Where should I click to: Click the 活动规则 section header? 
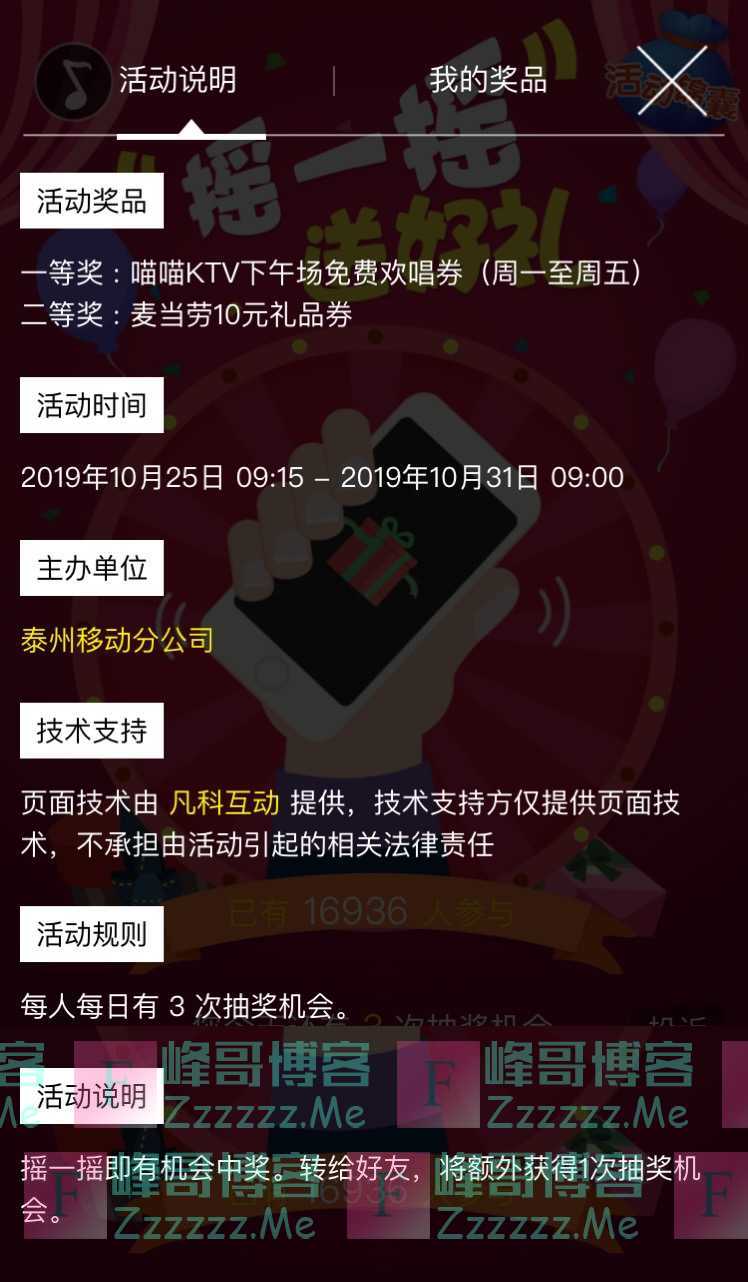[x=91, y=933]
